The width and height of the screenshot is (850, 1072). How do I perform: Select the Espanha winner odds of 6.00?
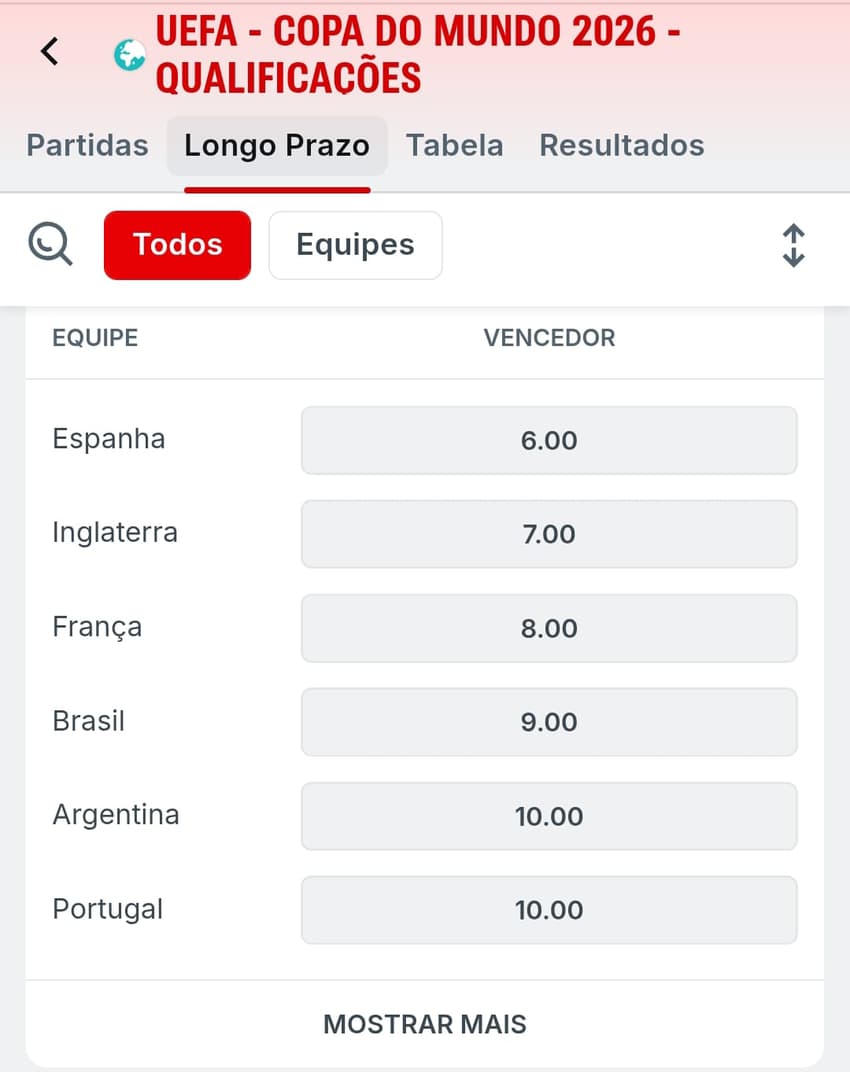(x=549, y=440)
